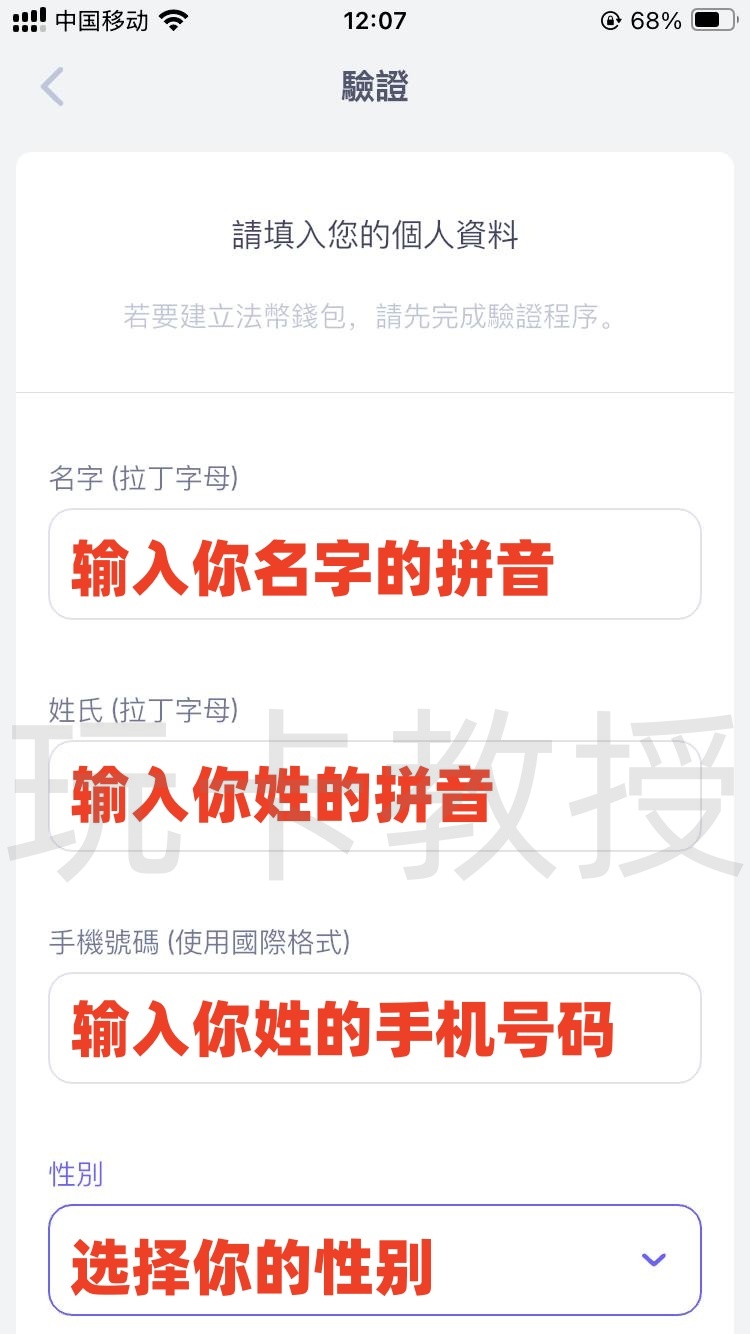Tap the back chevron to leave 驗證 screen
The image size is (750, 1334).
tap(51, 88)
